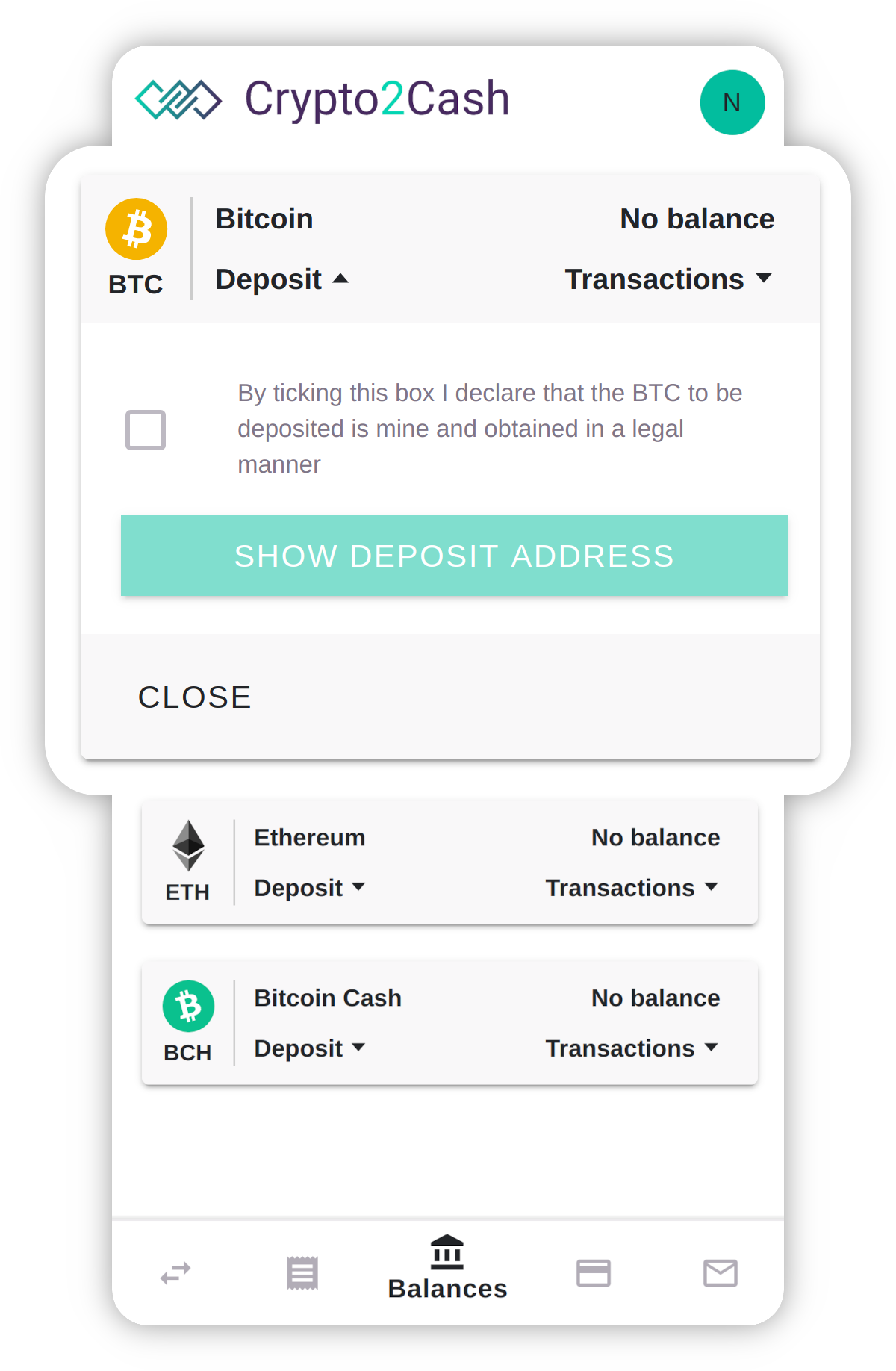Open the N profile avatar
896x1371 pixels.
pos(732,102)
